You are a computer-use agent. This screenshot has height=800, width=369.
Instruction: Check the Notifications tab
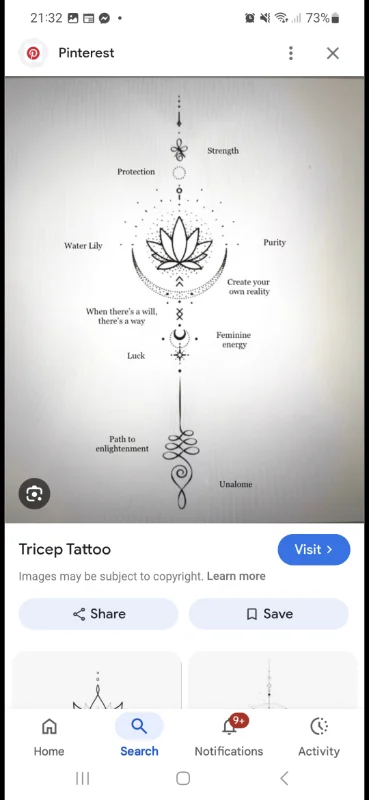coord(229,737)
